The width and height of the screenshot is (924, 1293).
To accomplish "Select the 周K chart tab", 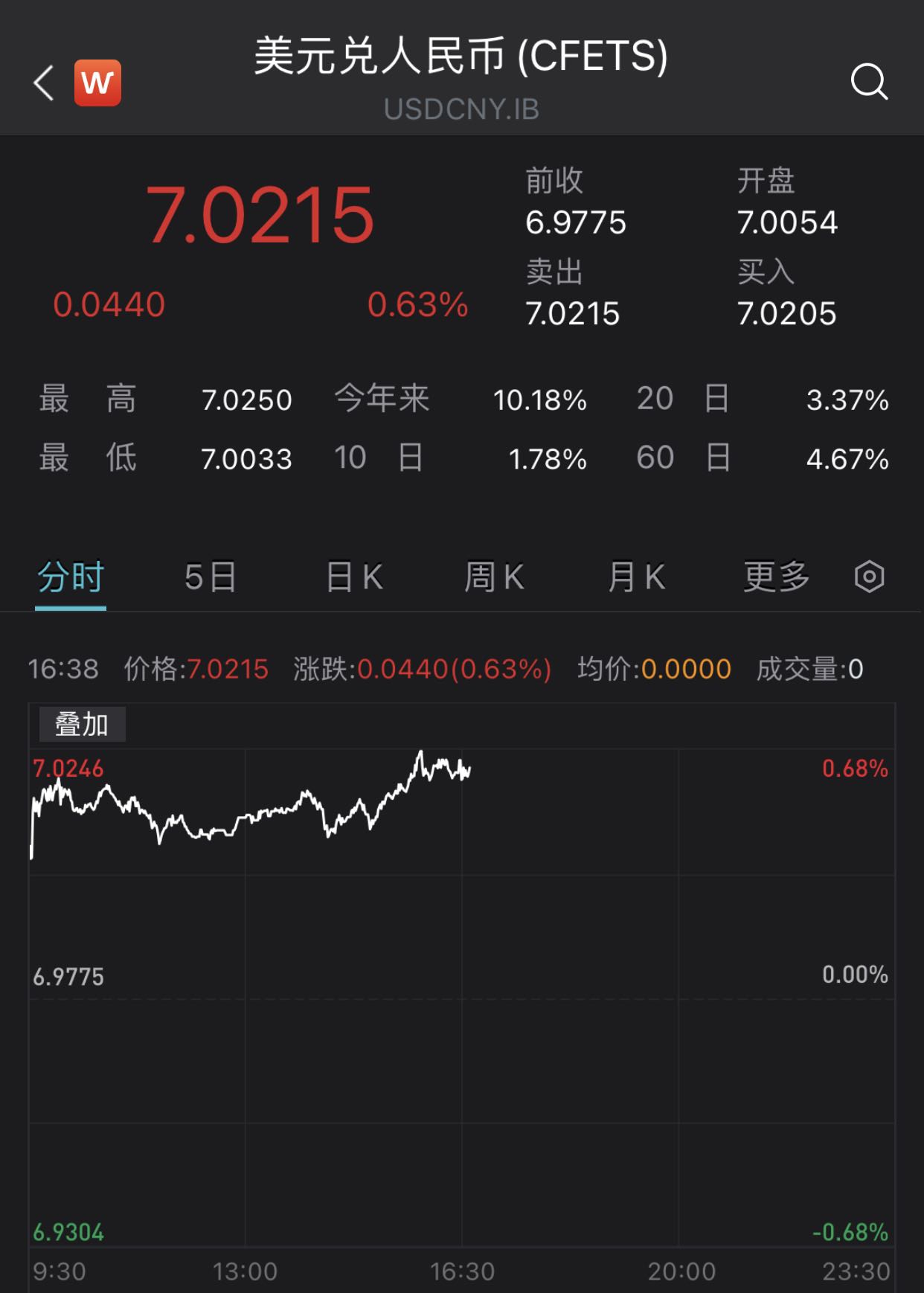I will [x=494, y=577].
